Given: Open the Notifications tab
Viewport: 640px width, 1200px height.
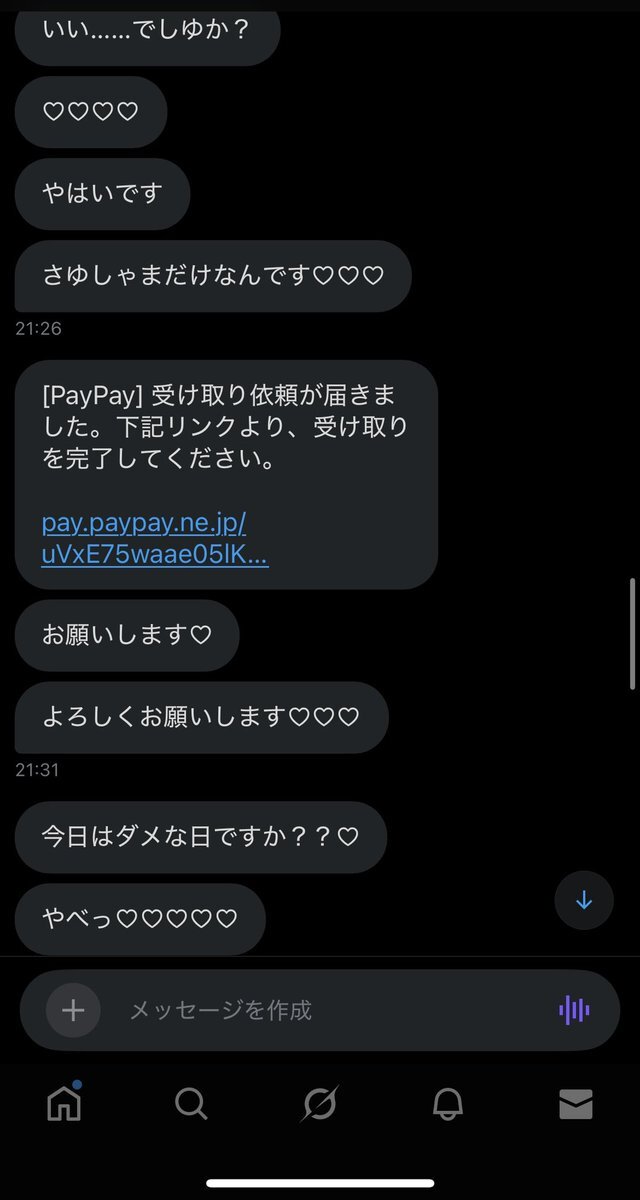Looking at the screenshot, I should pos(447,1104).
